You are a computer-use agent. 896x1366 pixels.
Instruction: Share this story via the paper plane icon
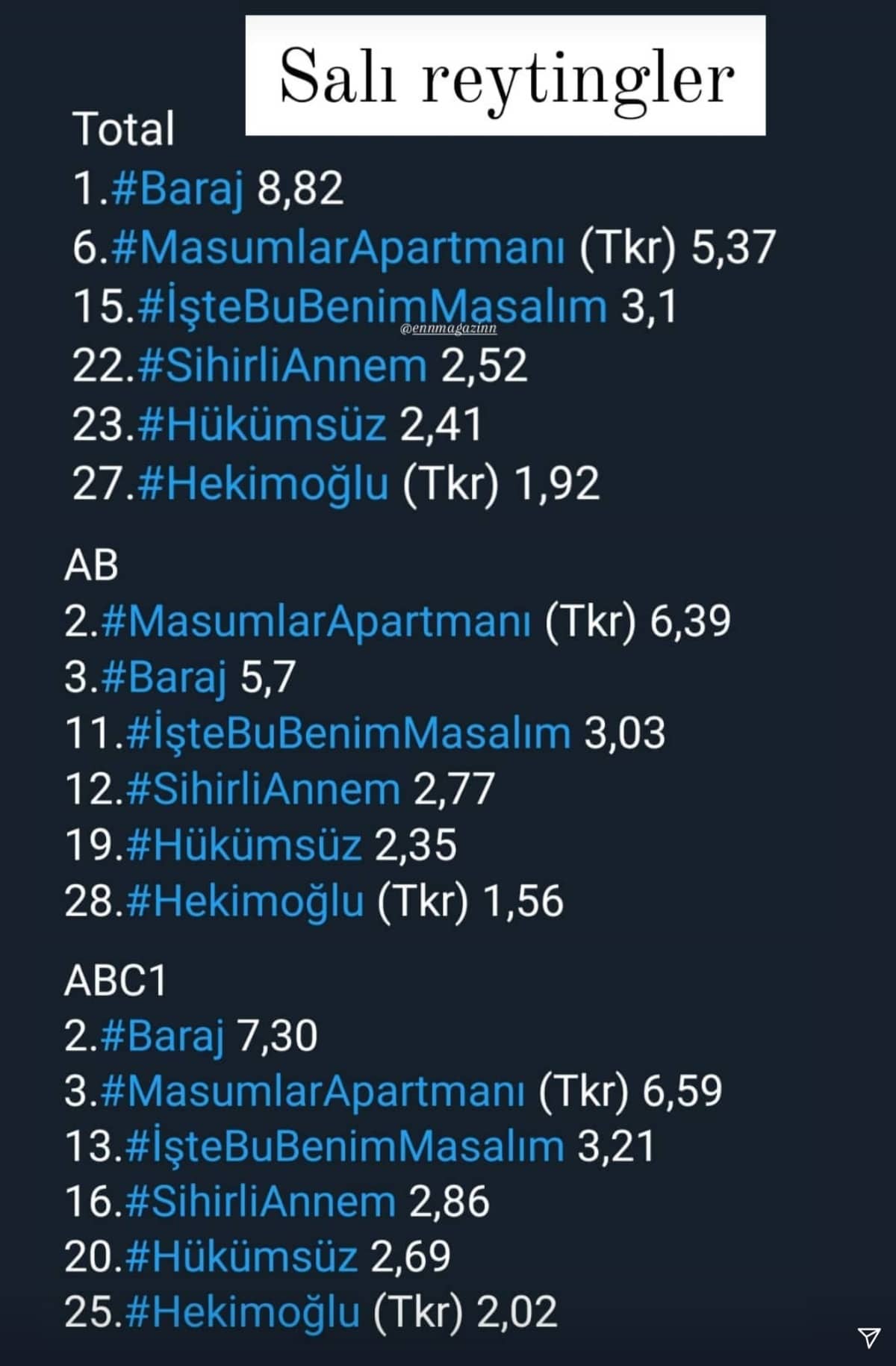(868, 1337)
